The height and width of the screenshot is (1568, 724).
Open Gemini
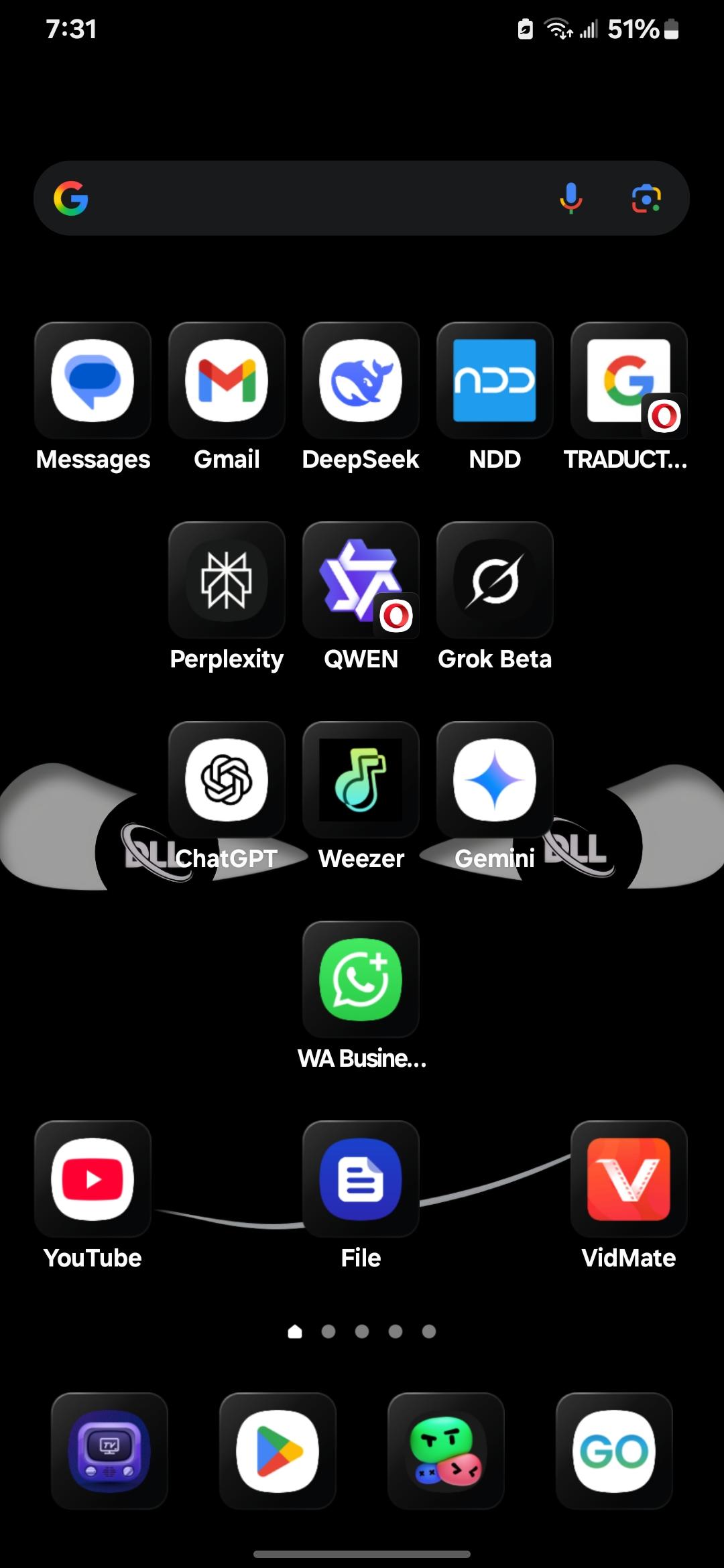[495, 779]
